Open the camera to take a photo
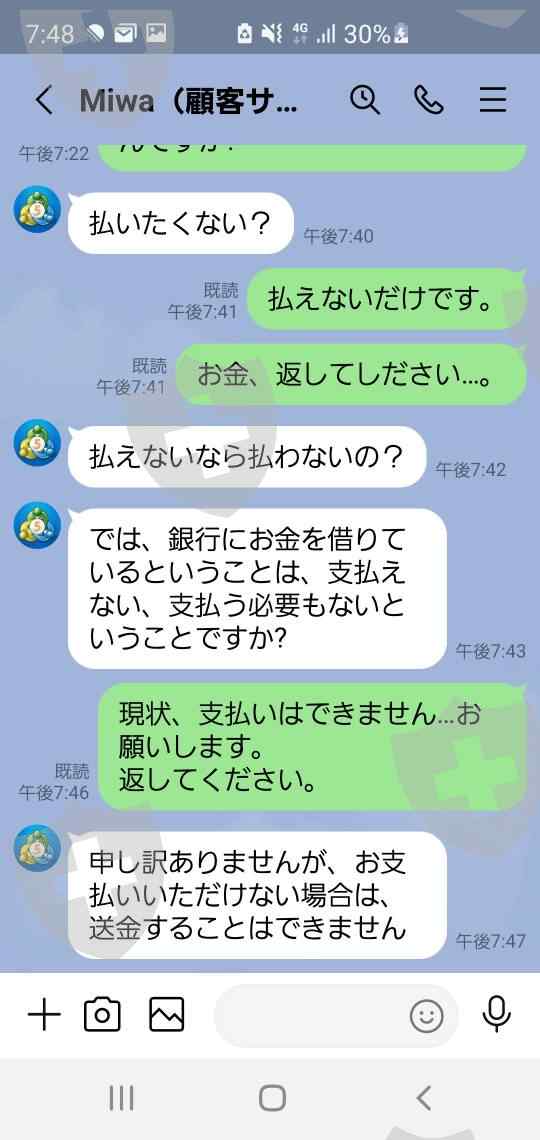540x1140 pixels. click(x=102, y=1014)
